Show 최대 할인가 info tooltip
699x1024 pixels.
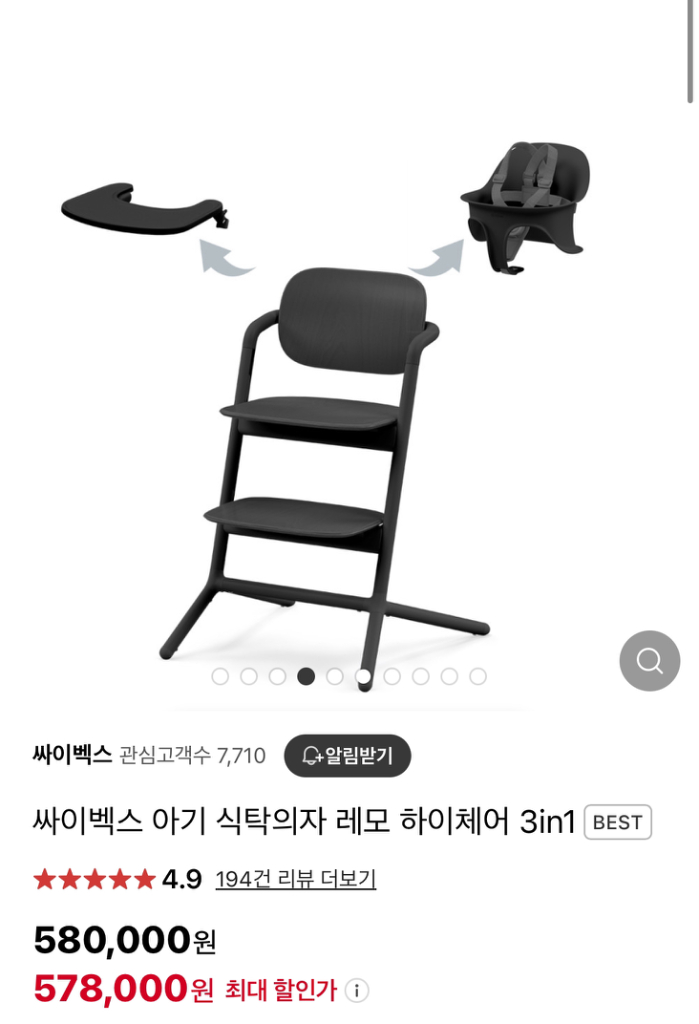click(357, 990)
